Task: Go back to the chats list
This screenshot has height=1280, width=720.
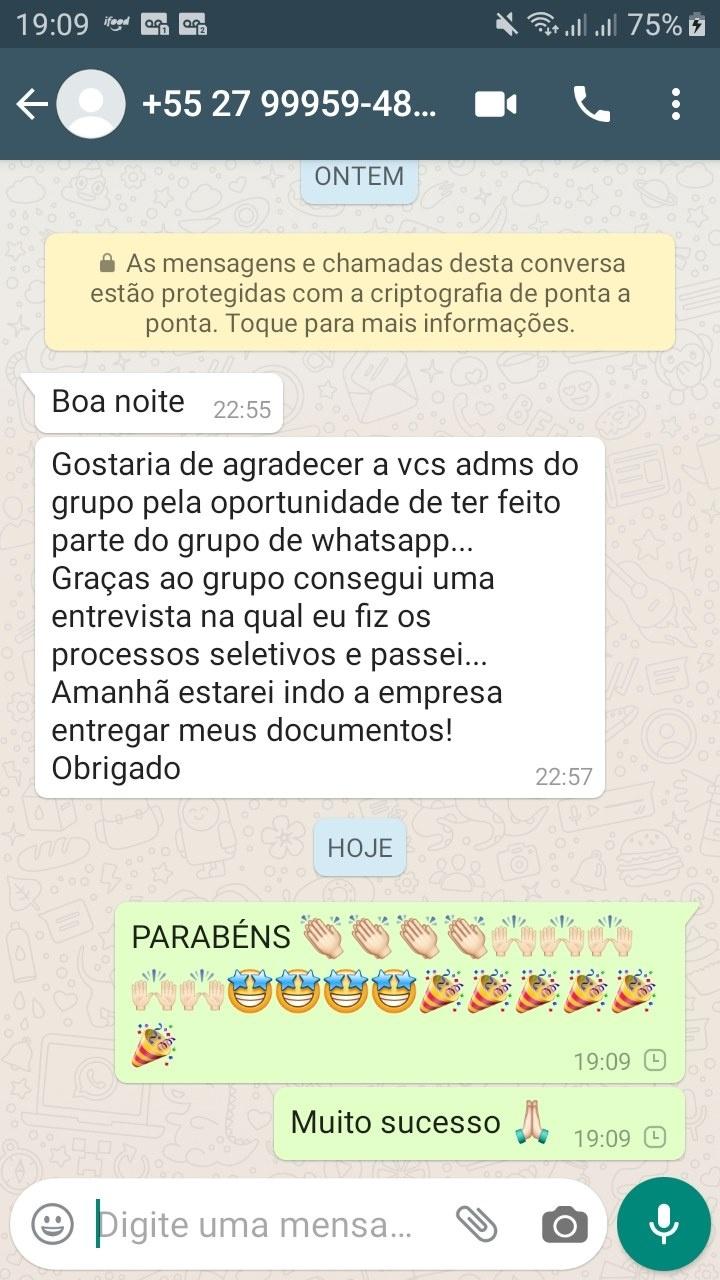Action: point(30,104)
